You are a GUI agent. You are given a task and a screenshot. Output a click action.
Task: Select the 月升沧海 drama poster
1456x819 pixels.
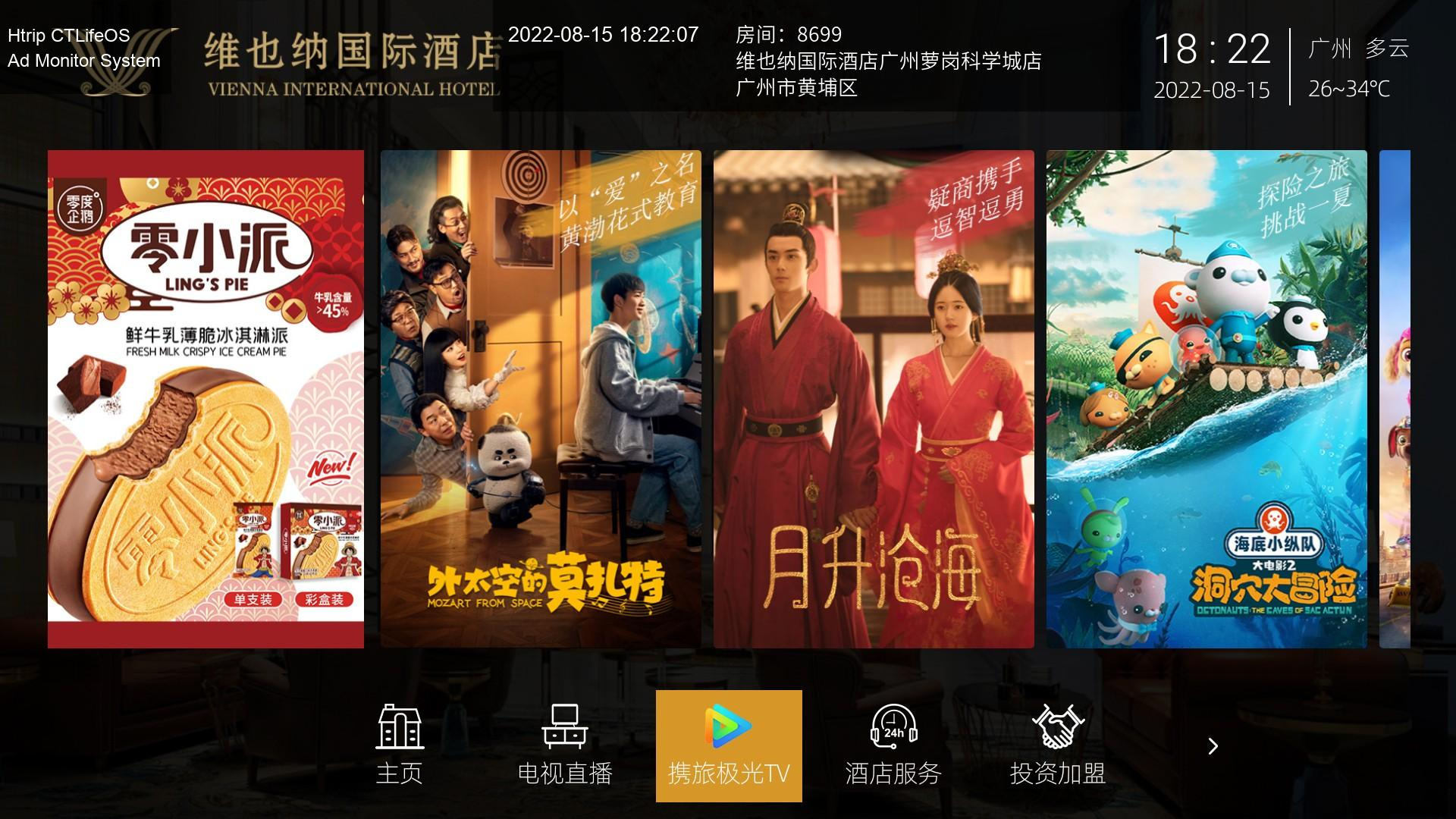point(874,399)
